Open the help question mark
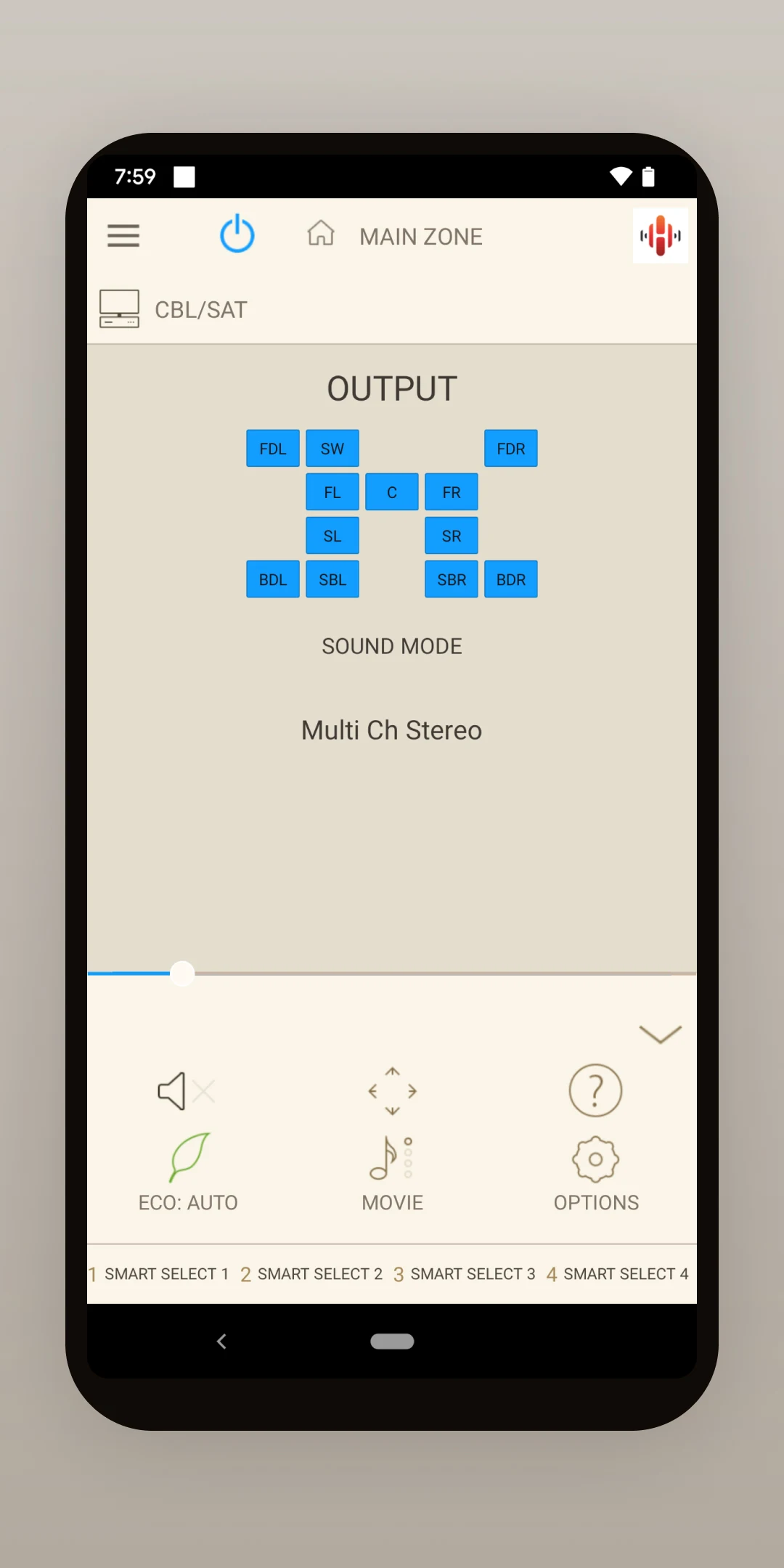This screenshot has width=784, height=1568. tap(595, 1090)
